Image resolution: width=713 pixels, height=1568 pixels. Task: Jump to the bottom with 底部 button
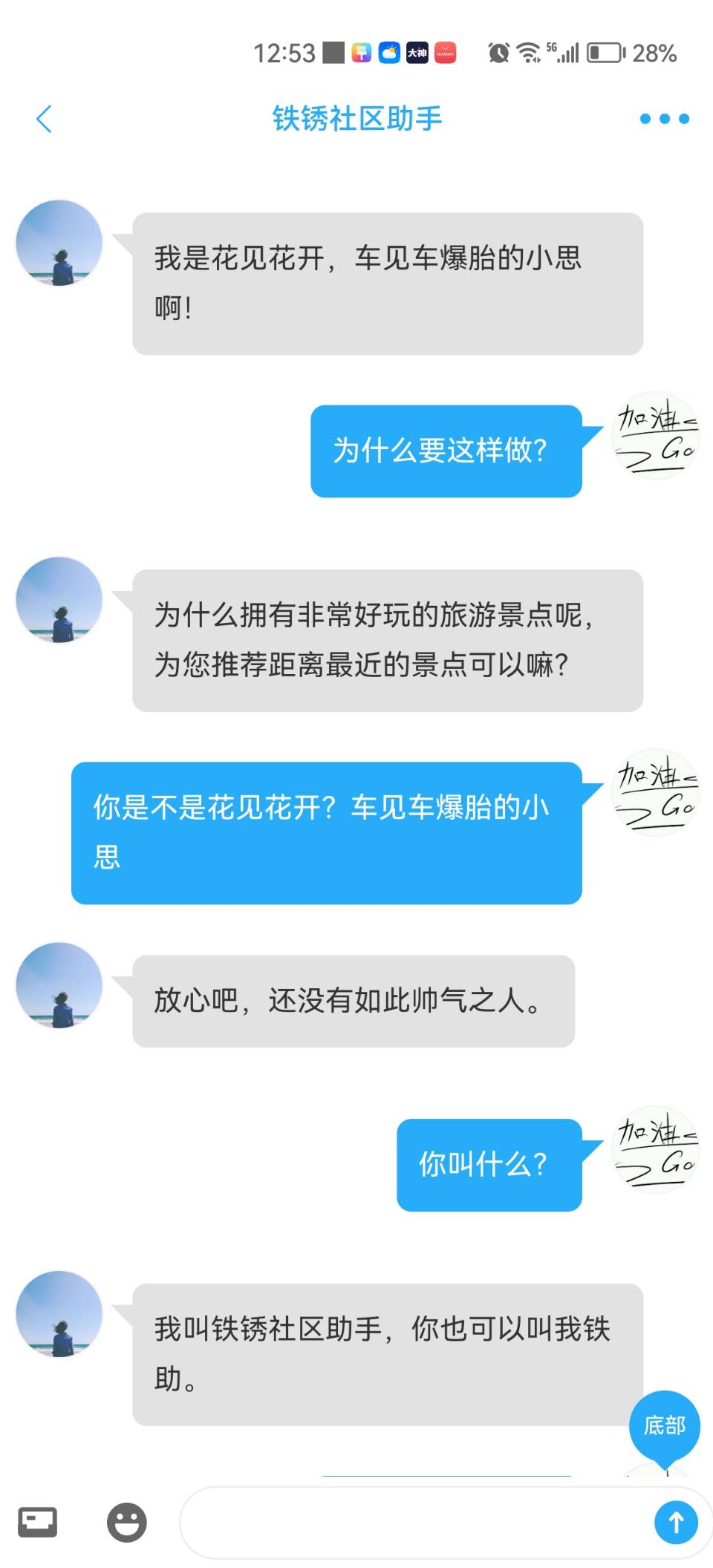[664, 1425]
